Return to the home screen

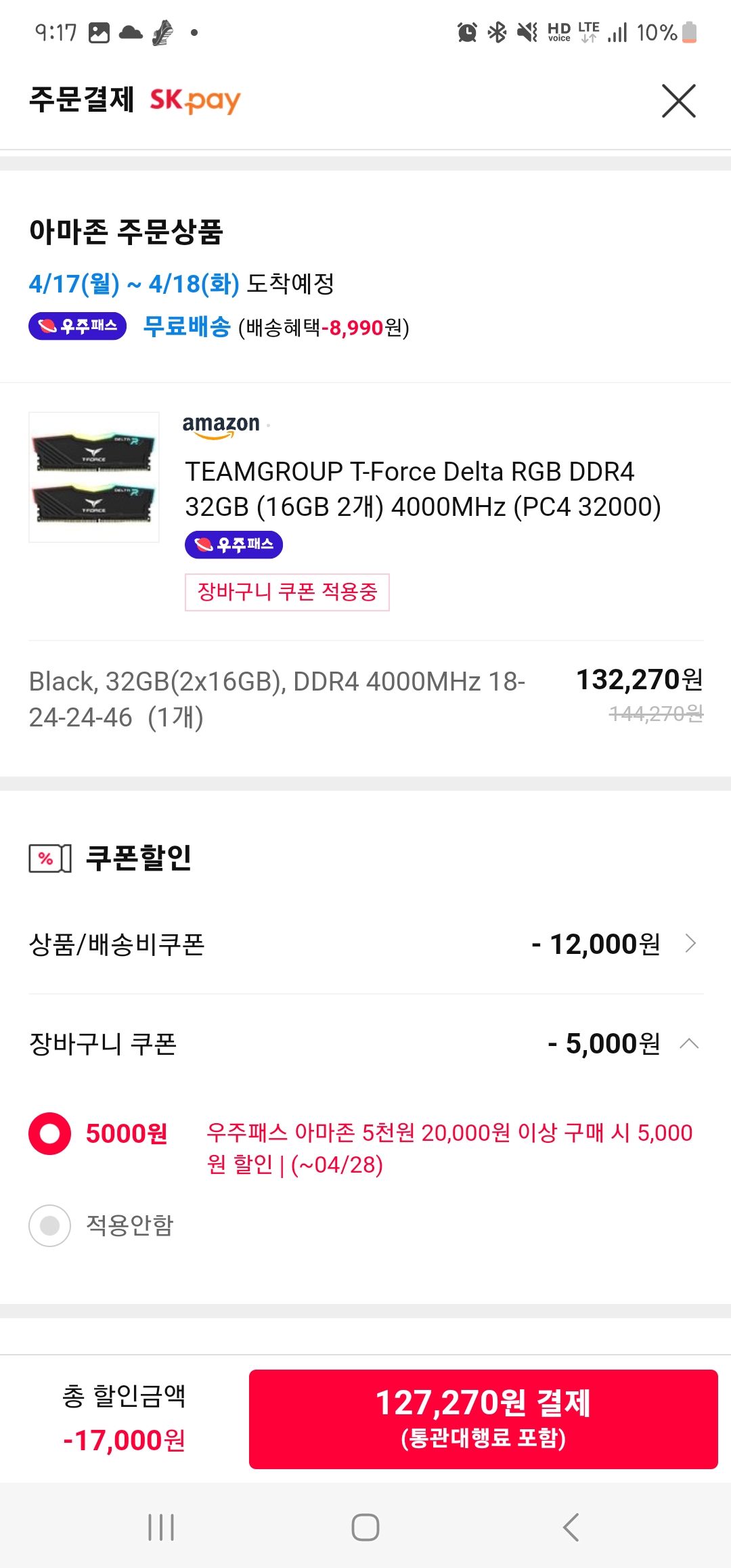[365, 1527]
